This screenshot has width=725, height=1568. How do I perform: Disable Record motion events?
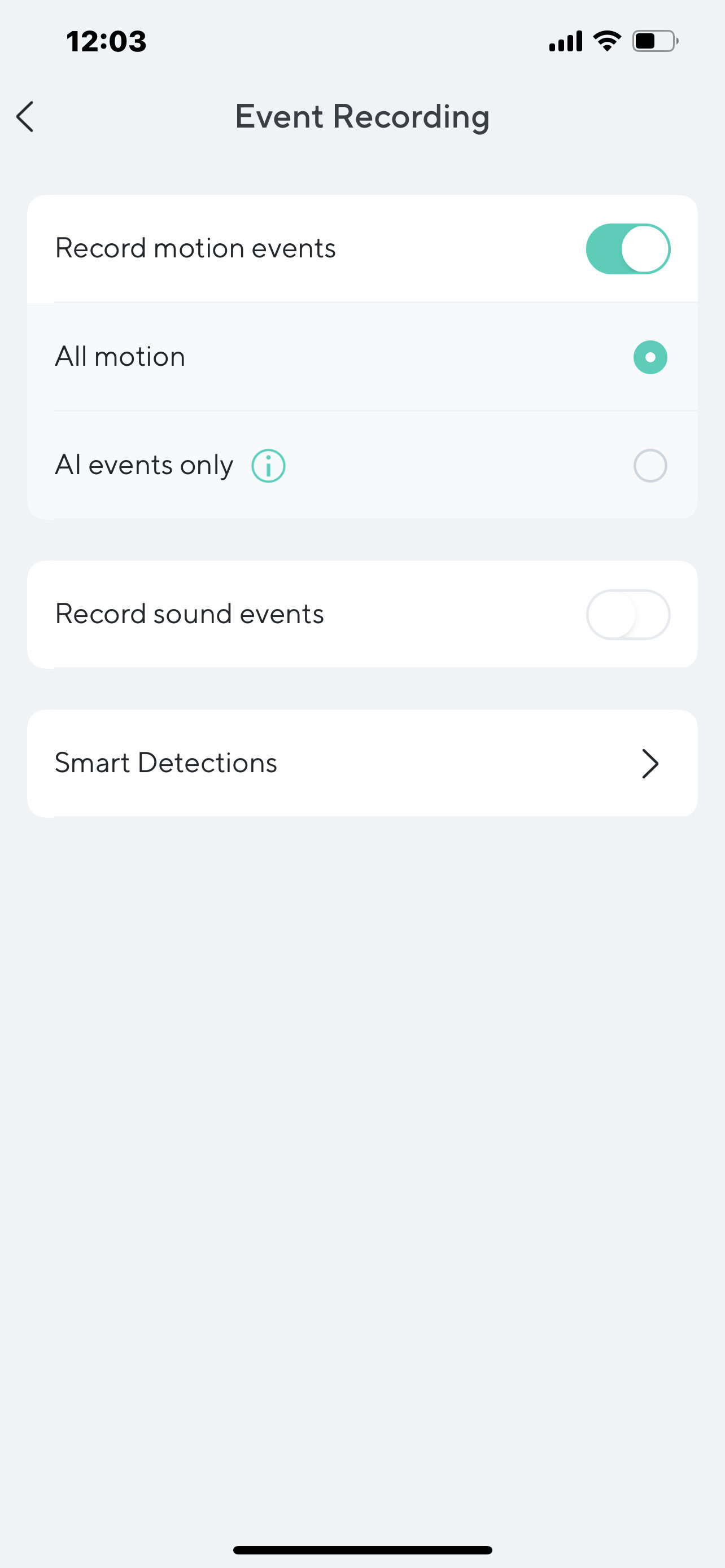click(628, 249)
